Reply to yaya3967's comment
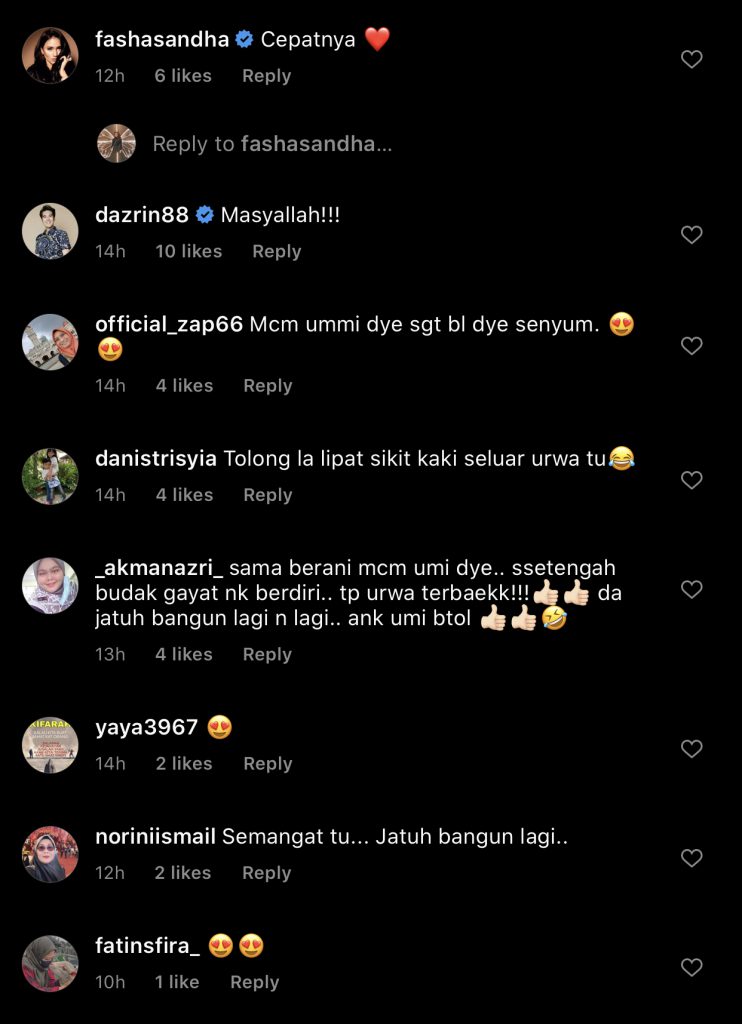Screen dimensions: 742x1024 [x=267, y=764]
